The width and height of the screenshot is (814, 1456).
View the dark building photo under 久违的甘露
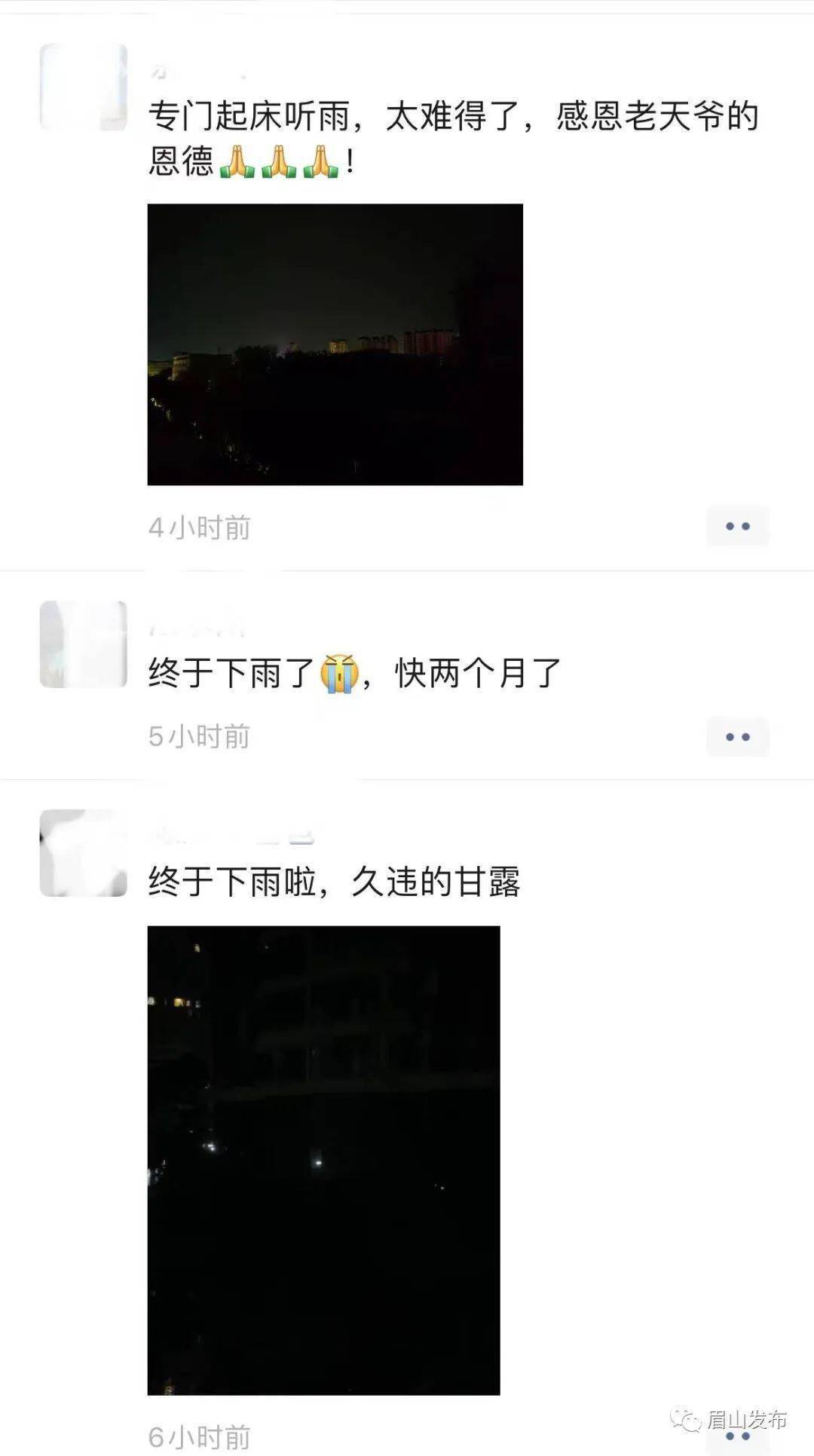[x=323, y=1160]
